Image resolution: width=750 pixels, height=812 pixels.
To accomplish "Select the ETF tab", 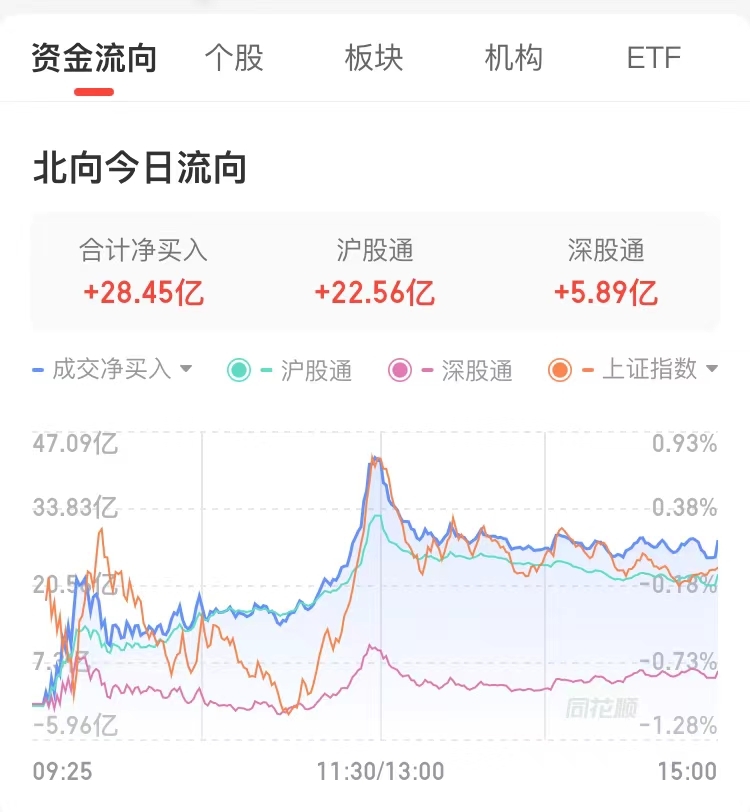I will tap(654, 58).
